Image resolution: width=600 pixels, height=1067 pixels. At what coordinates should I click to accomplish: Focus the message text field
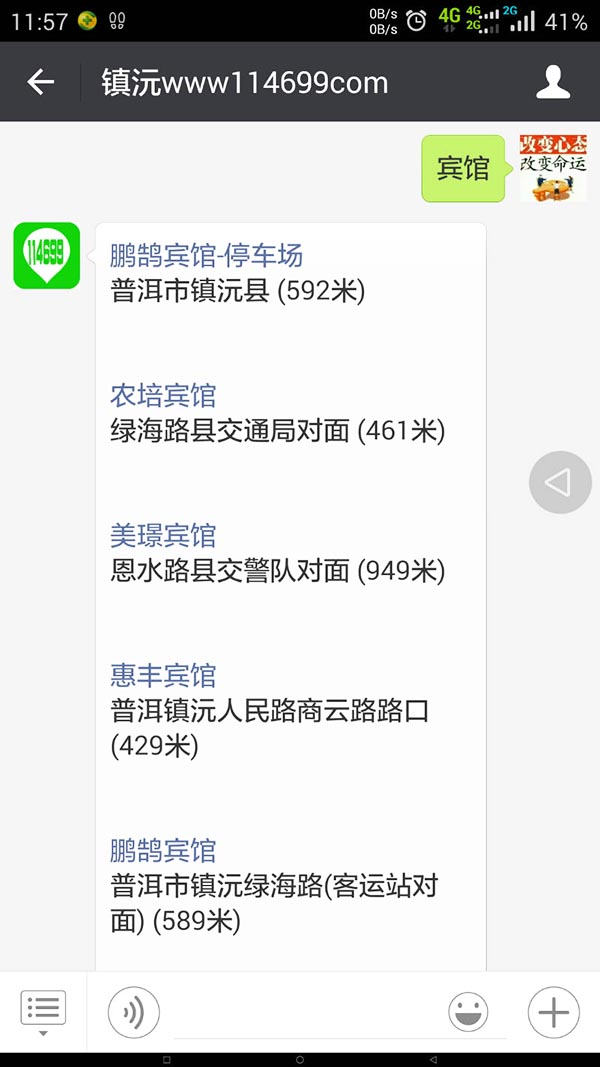pyautogui.click(x=304, y=1013)
